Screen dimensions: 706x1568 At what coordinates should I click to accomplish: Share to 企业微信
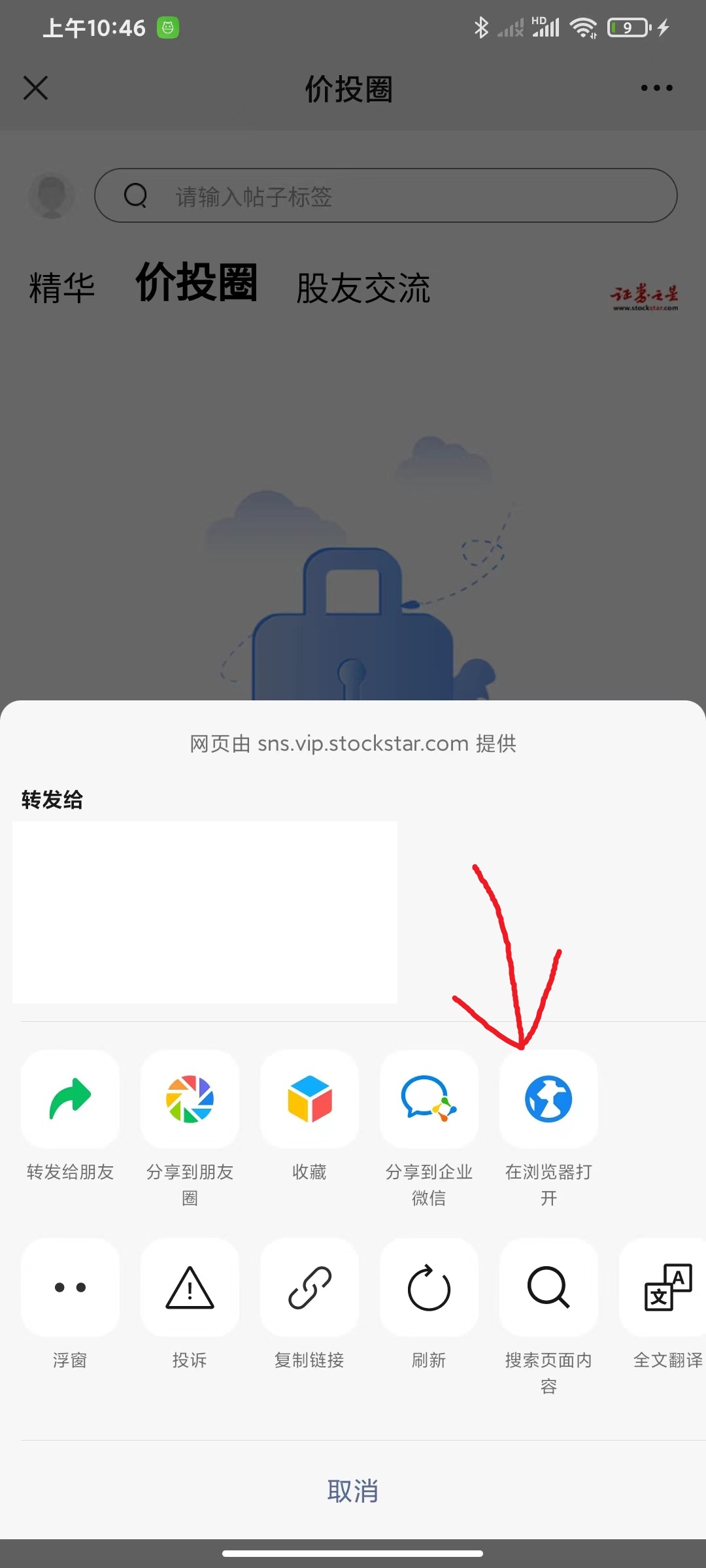[429, 1100]
